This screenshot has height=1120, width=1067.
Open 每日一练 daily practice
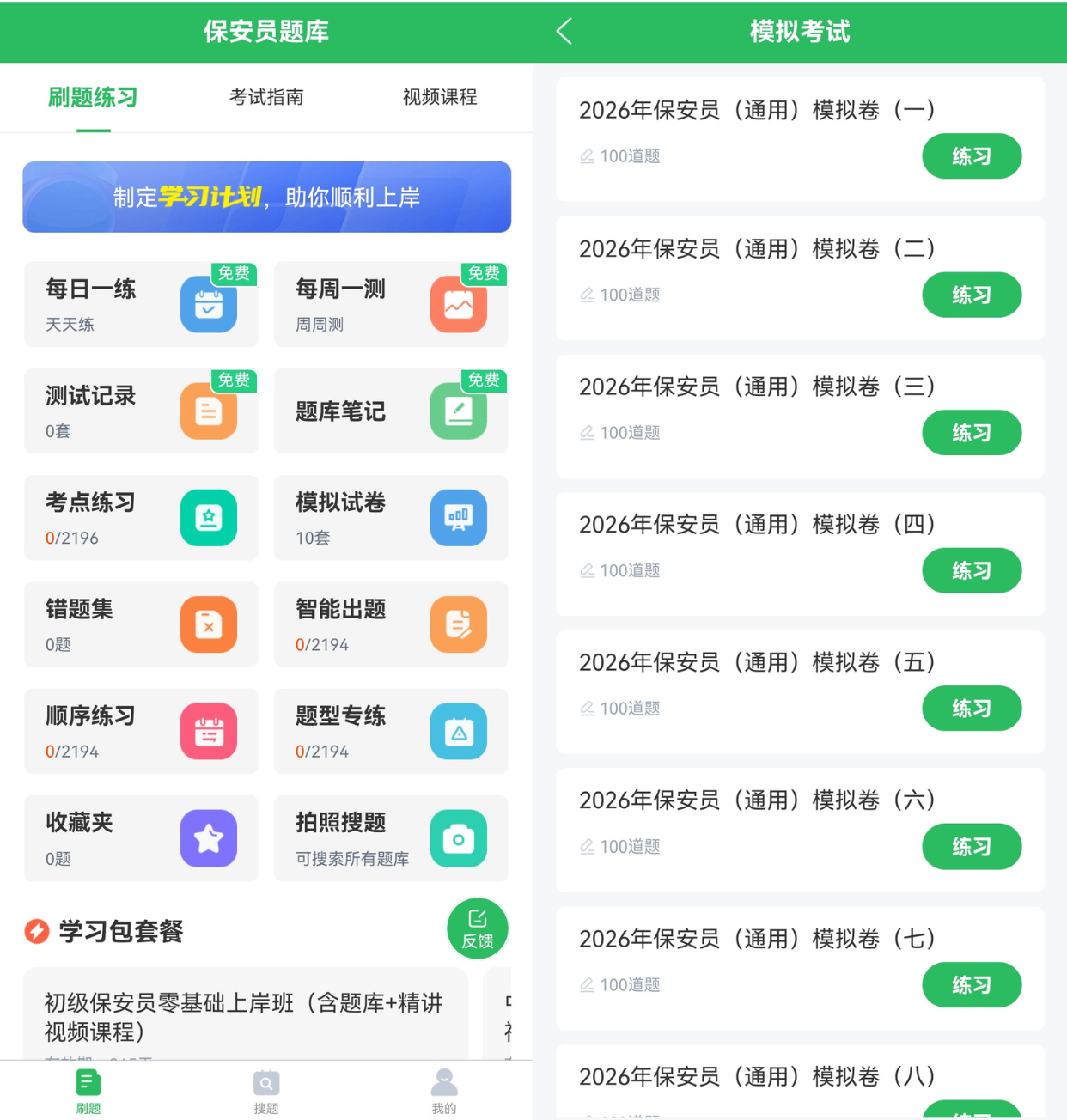coord(141,305)
